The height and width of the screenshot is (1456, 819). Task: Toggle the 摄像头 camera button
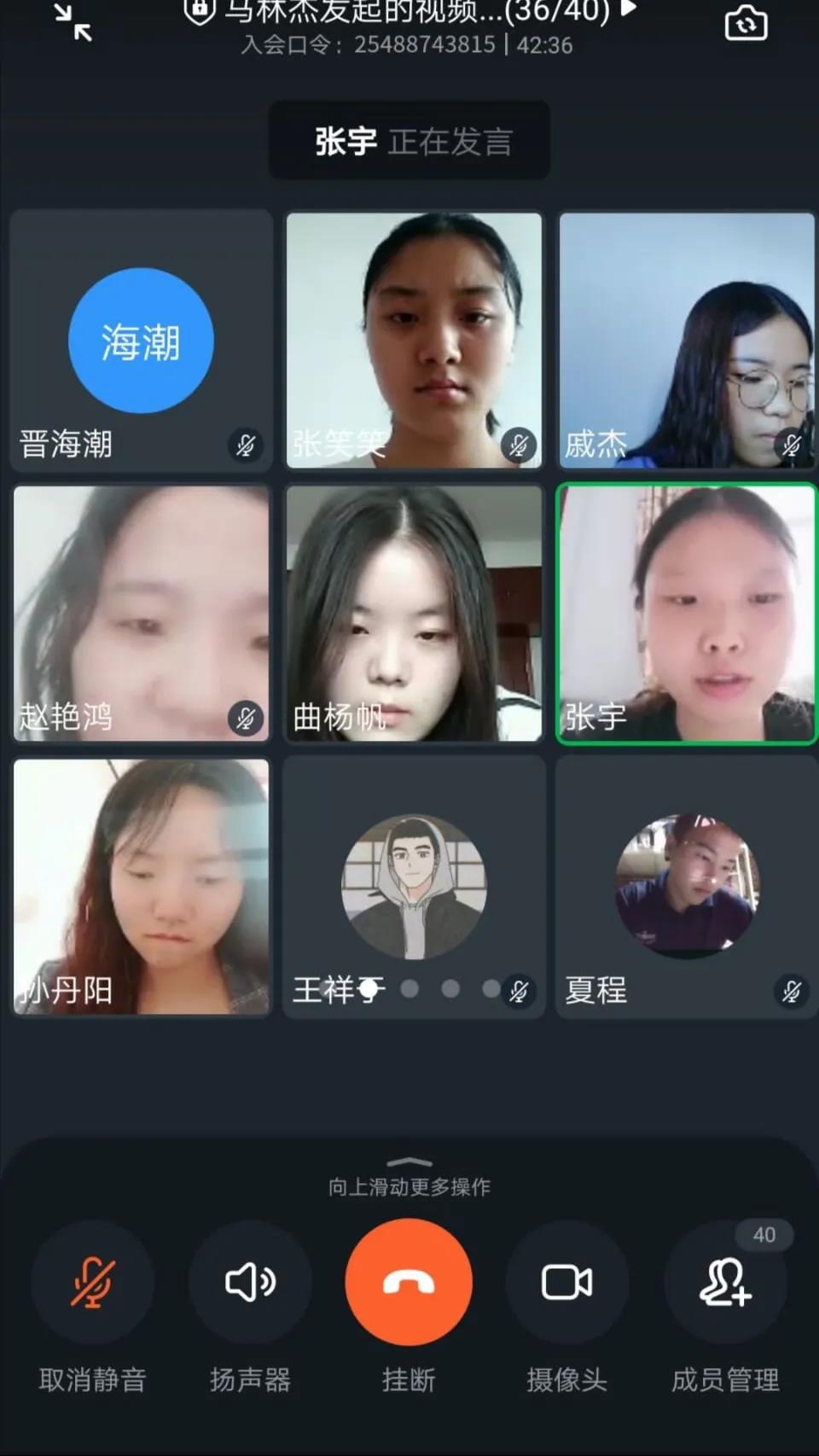(566, 1283)
